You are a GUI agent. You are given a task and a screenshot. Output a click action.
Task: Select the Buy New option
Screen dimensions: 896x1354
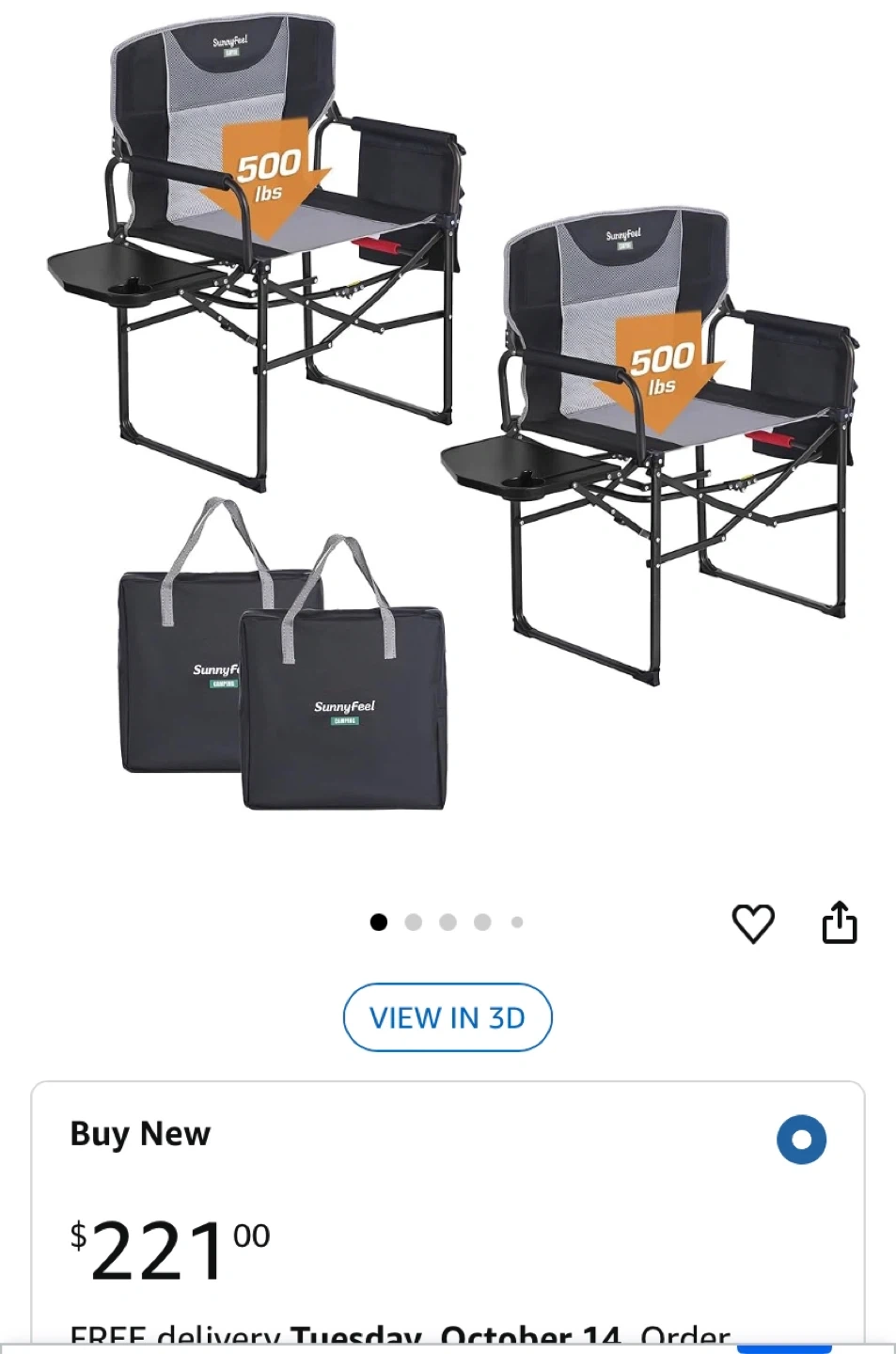(801, 1140)
